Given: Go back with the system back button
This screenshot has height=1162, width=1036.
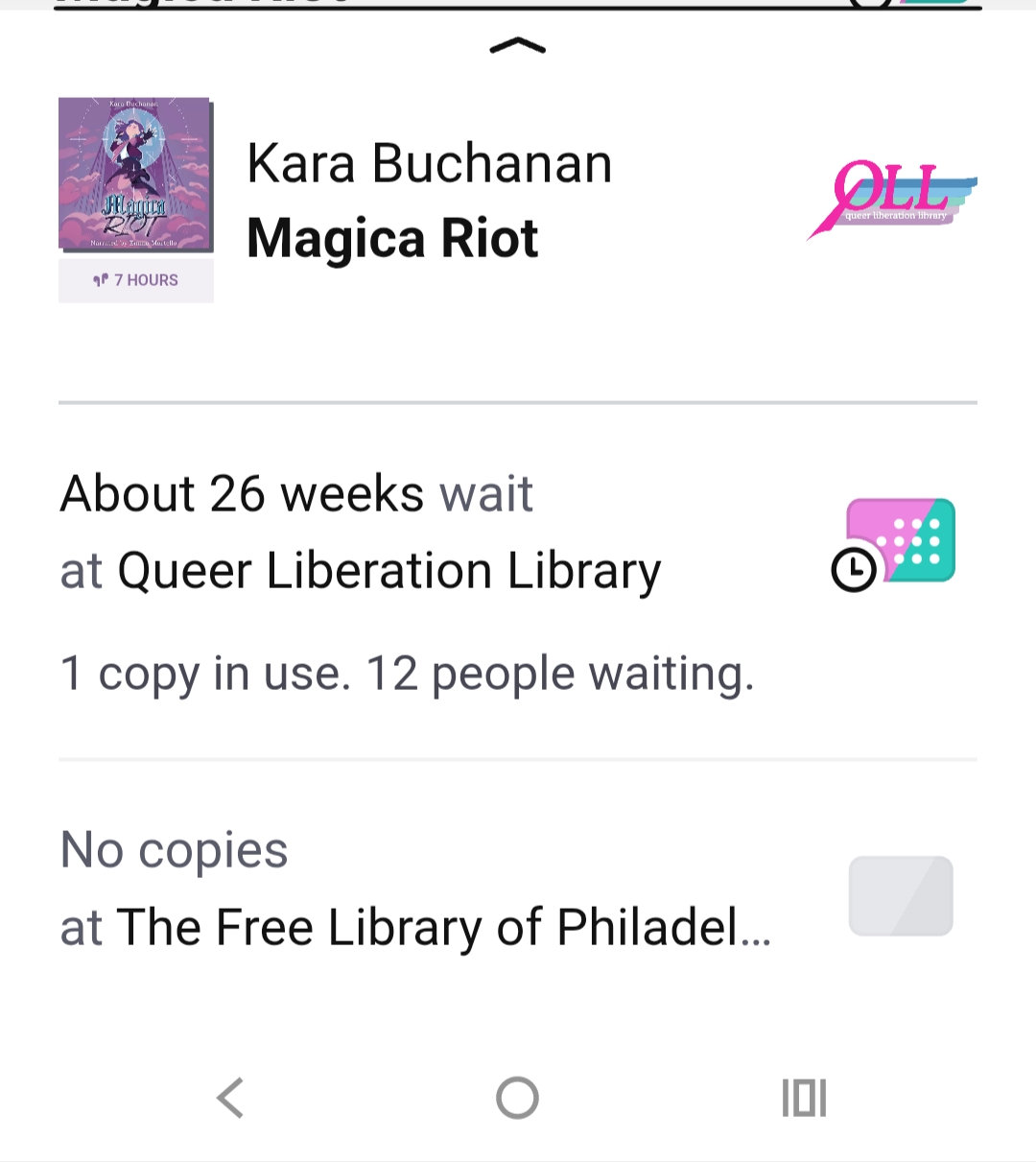Looking at the screenshot, I should tap(231, 1098).
